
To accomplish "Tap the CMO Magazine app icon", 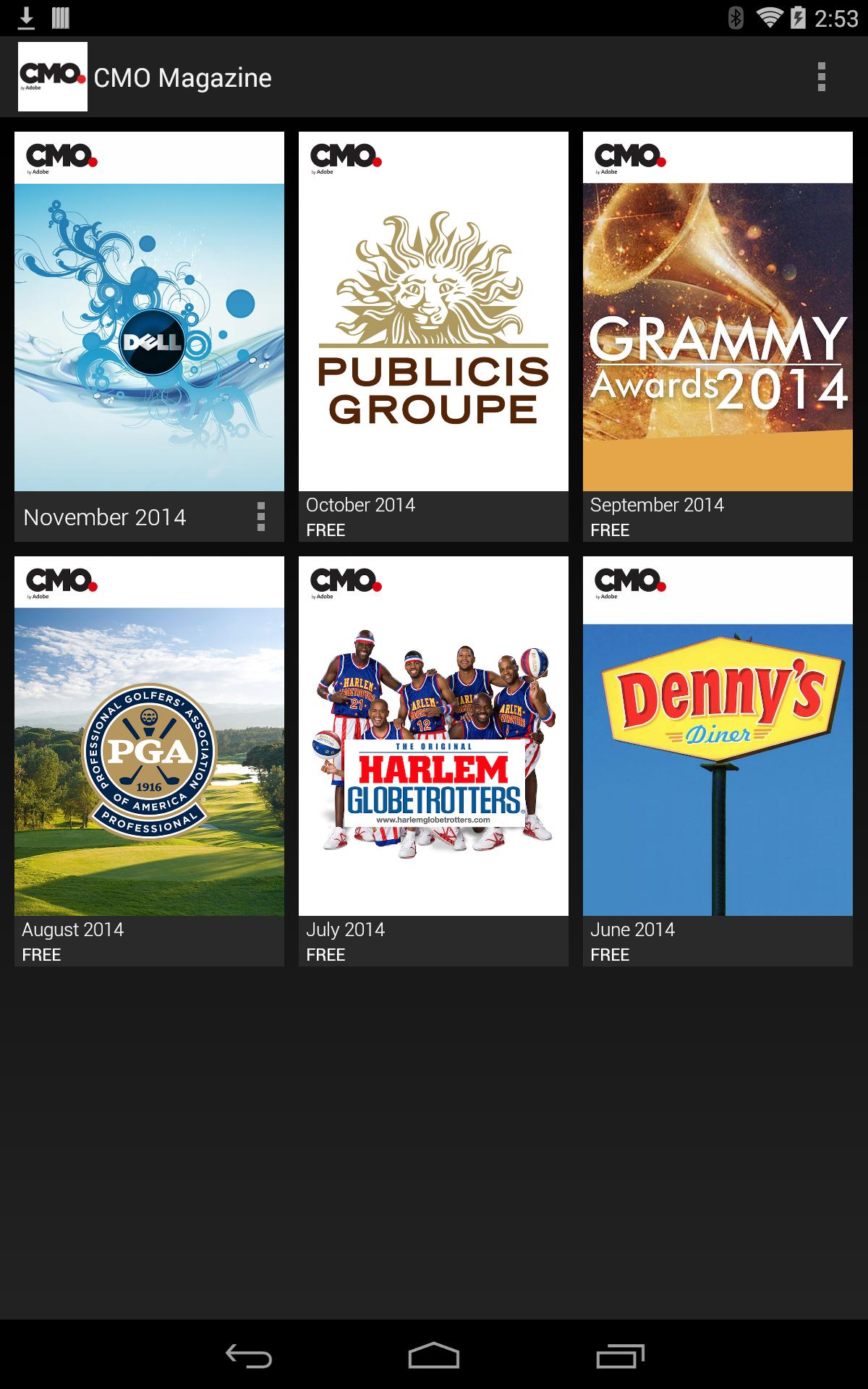I will (53, 77).
